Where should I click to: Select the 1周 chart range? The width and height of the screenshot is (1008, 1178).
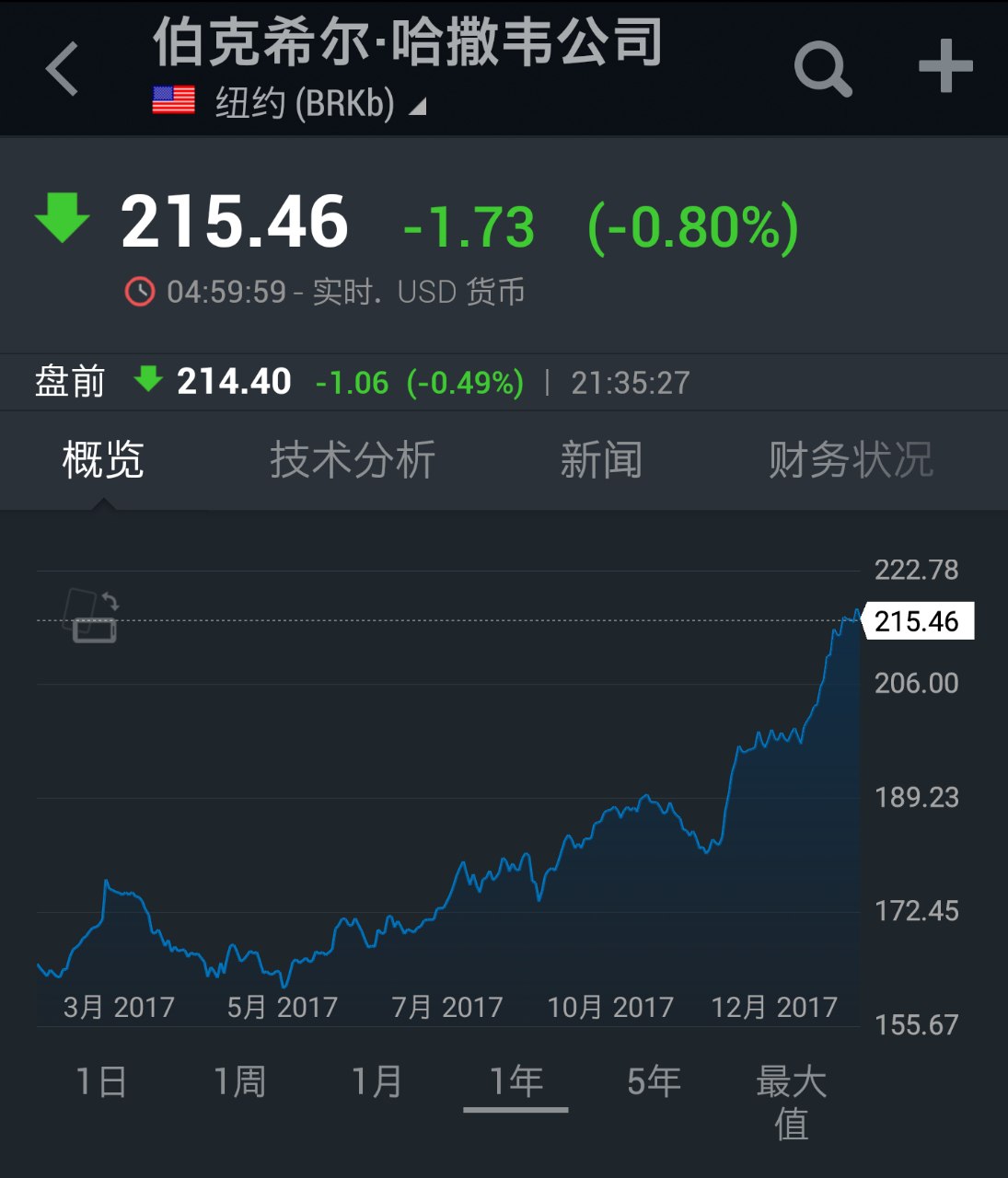[x=239, y=1081]
